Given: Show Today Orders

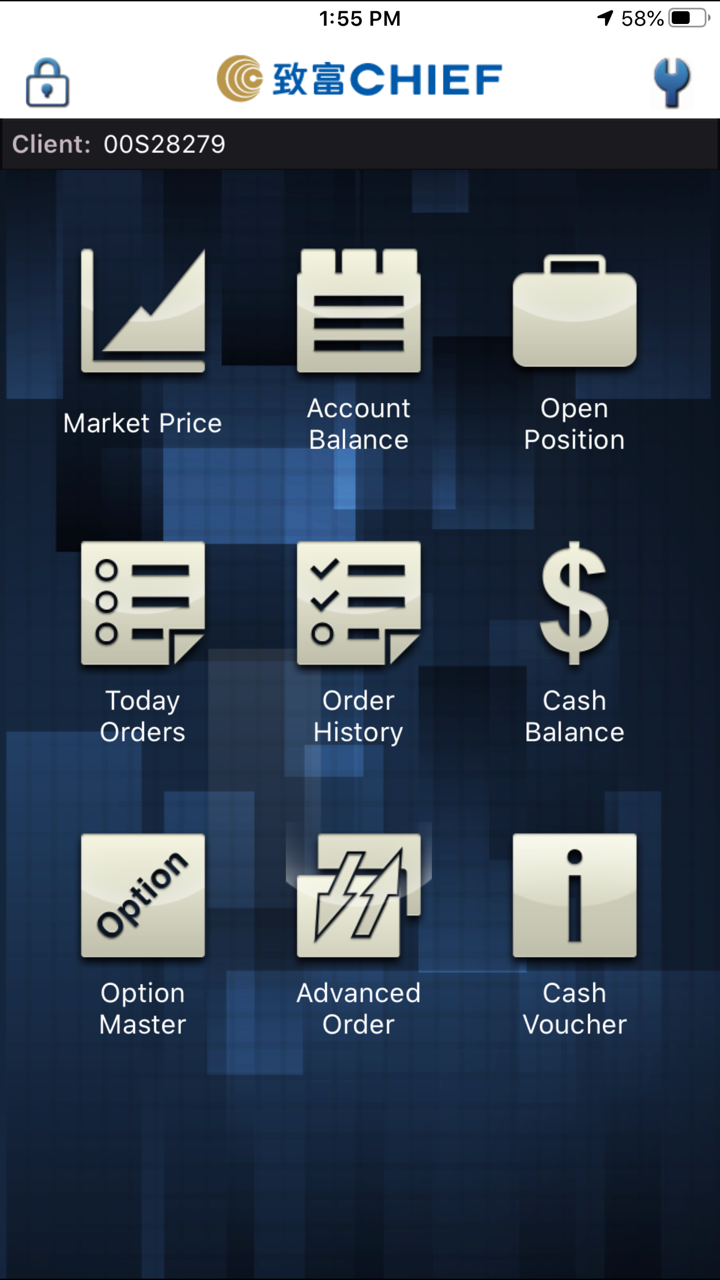Looking at the screenshot, I should tap(143, 604).
